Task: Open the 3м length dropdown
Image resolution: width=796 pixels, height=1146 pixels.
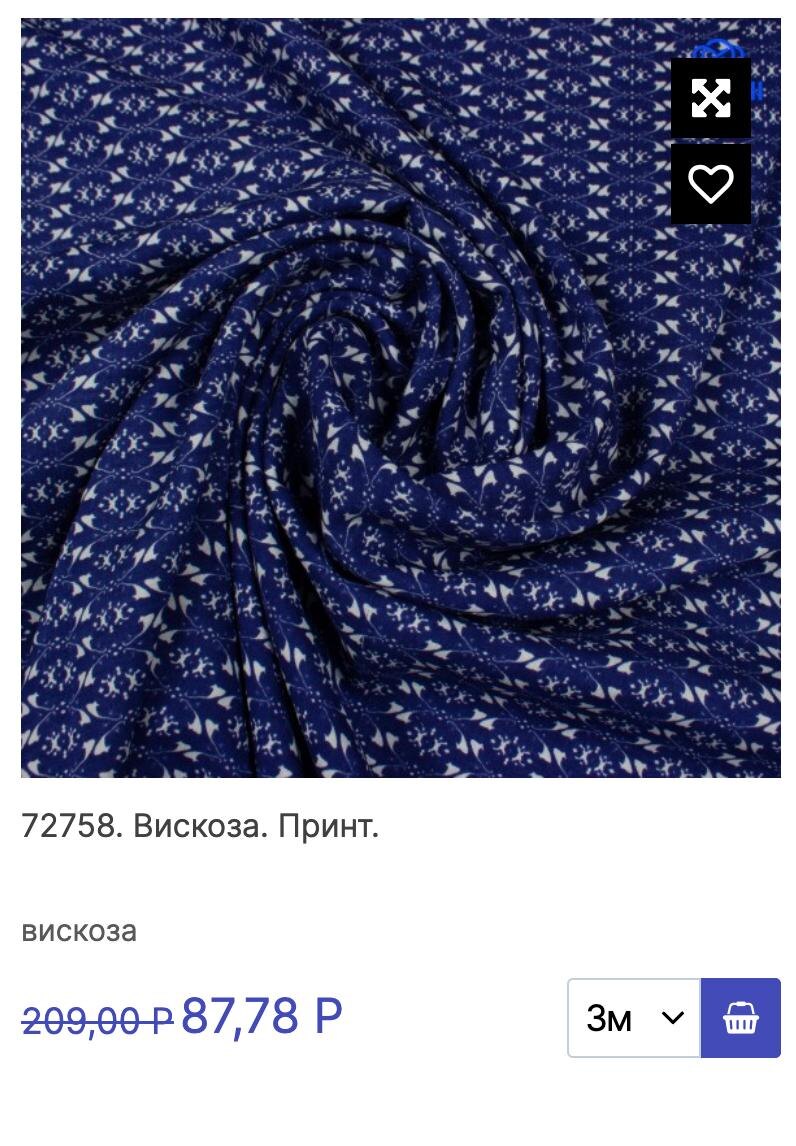Action: [634, 1018]
